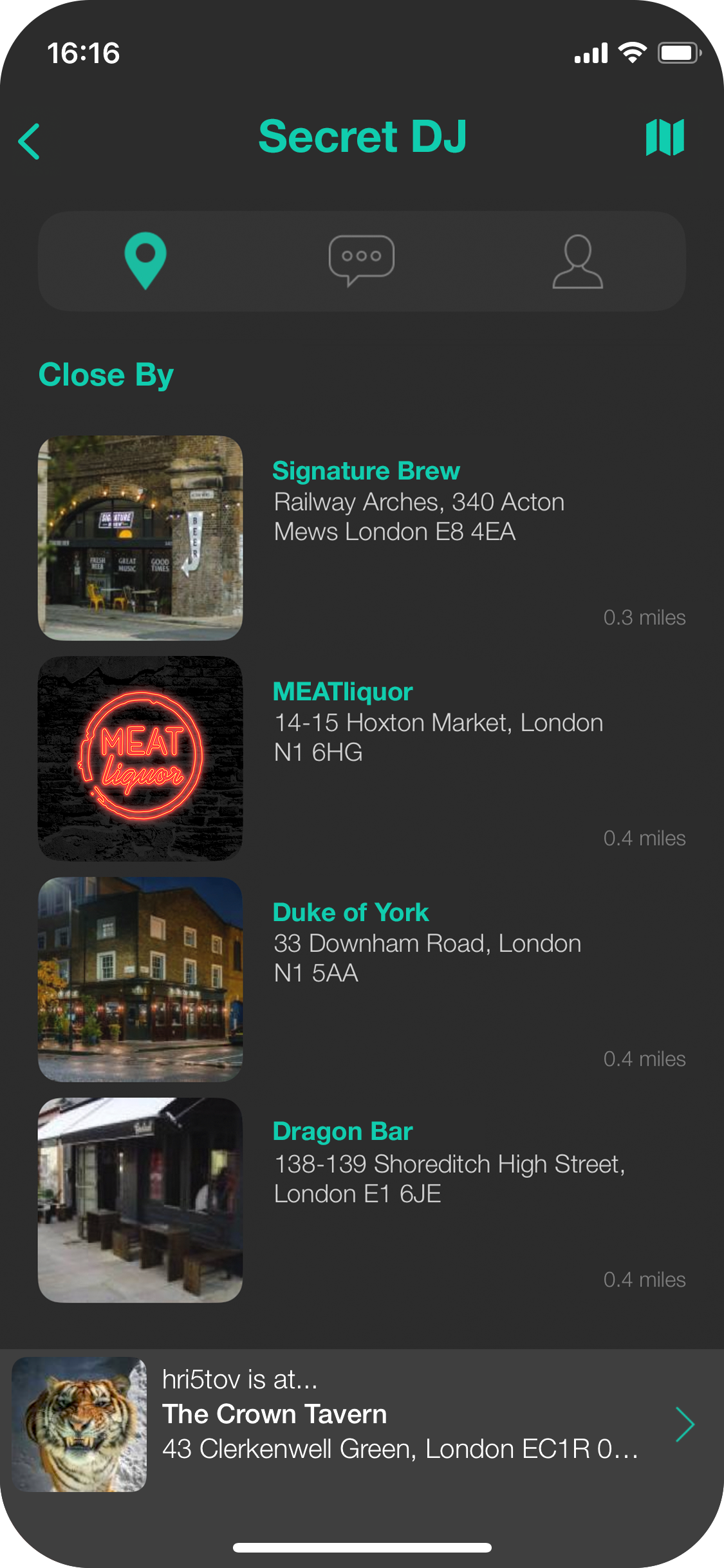Switch to the location pin tab
The image size is (724, 1568).
[x=145, y=260]
